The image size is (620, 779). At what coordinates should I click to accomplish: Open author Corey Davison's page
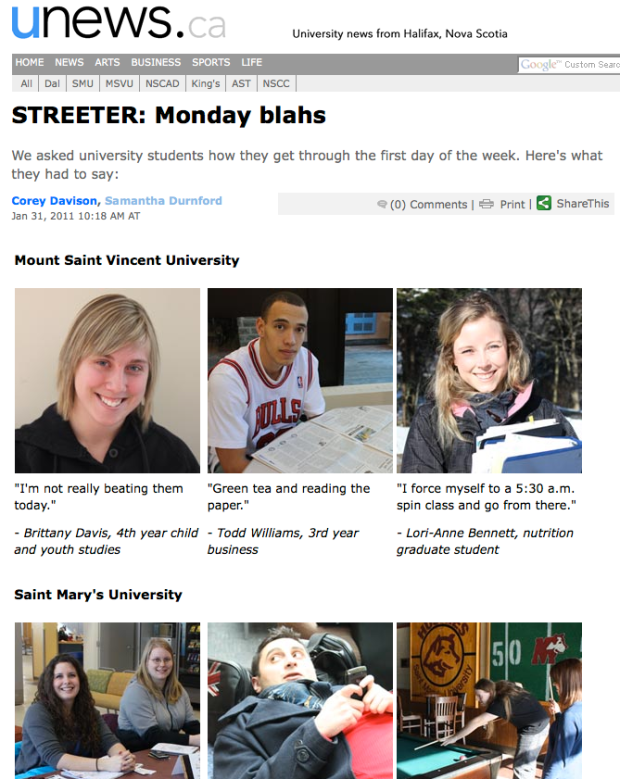(54, 201)
